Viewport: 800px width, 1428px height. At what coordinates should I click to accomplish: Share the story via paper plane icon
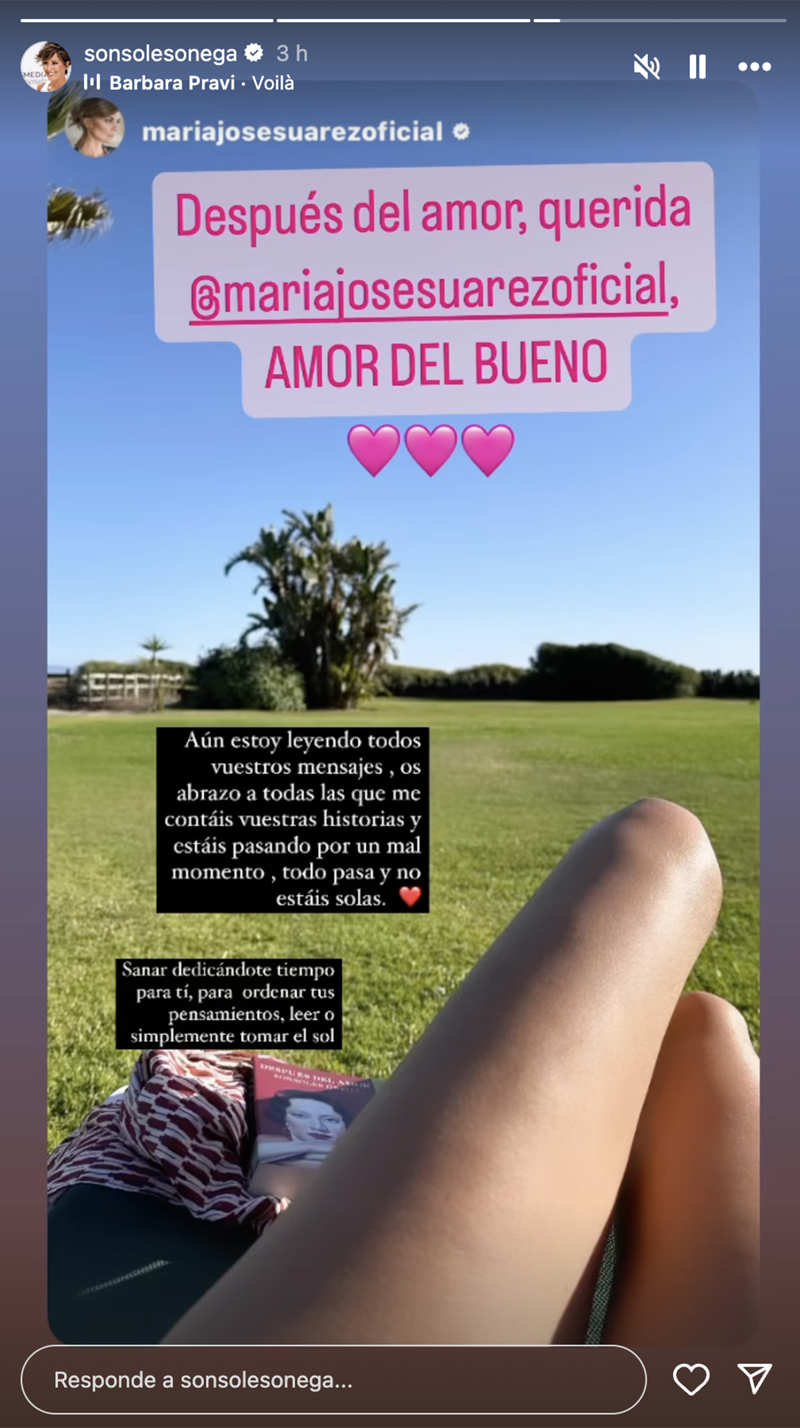point(754,1379)
